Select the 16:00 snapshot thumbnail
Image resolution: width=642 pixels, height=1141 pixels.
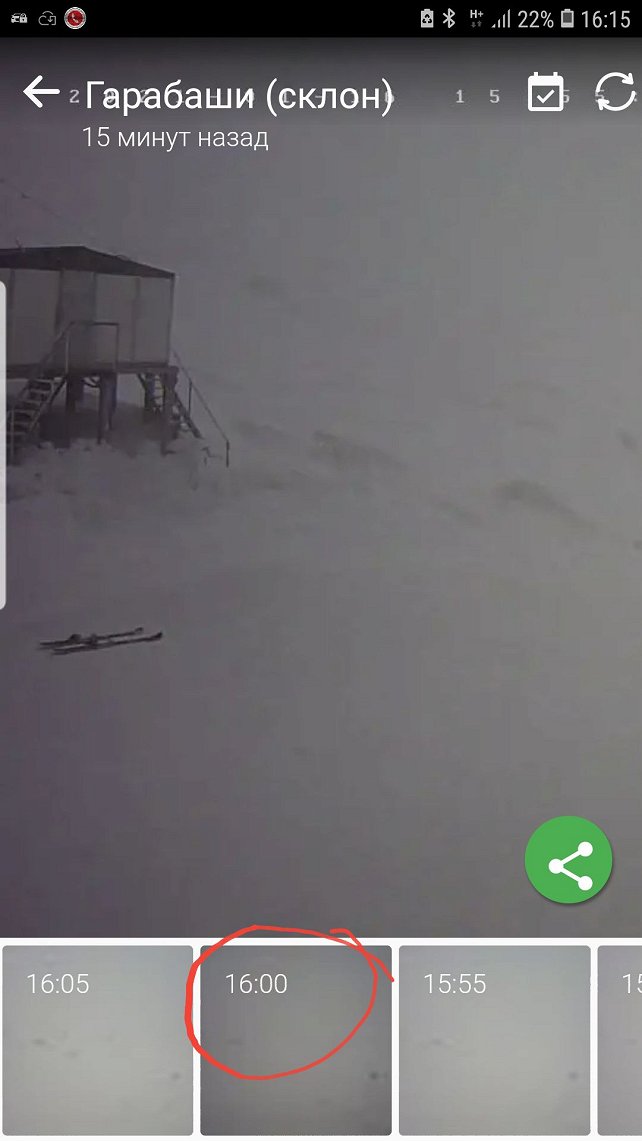click(295, 1040)
